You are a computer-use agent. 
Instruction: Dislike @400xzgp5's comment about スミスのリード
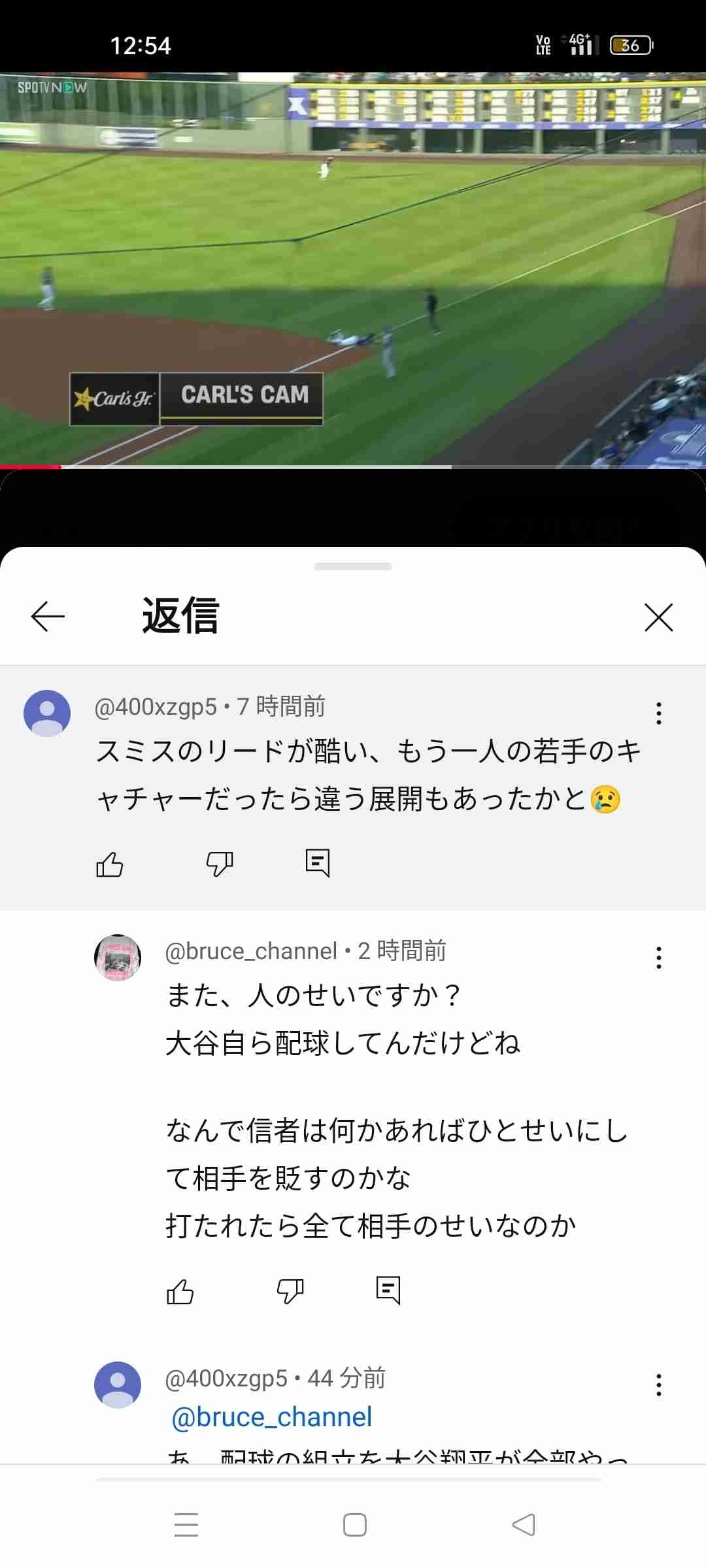(220, 864)
